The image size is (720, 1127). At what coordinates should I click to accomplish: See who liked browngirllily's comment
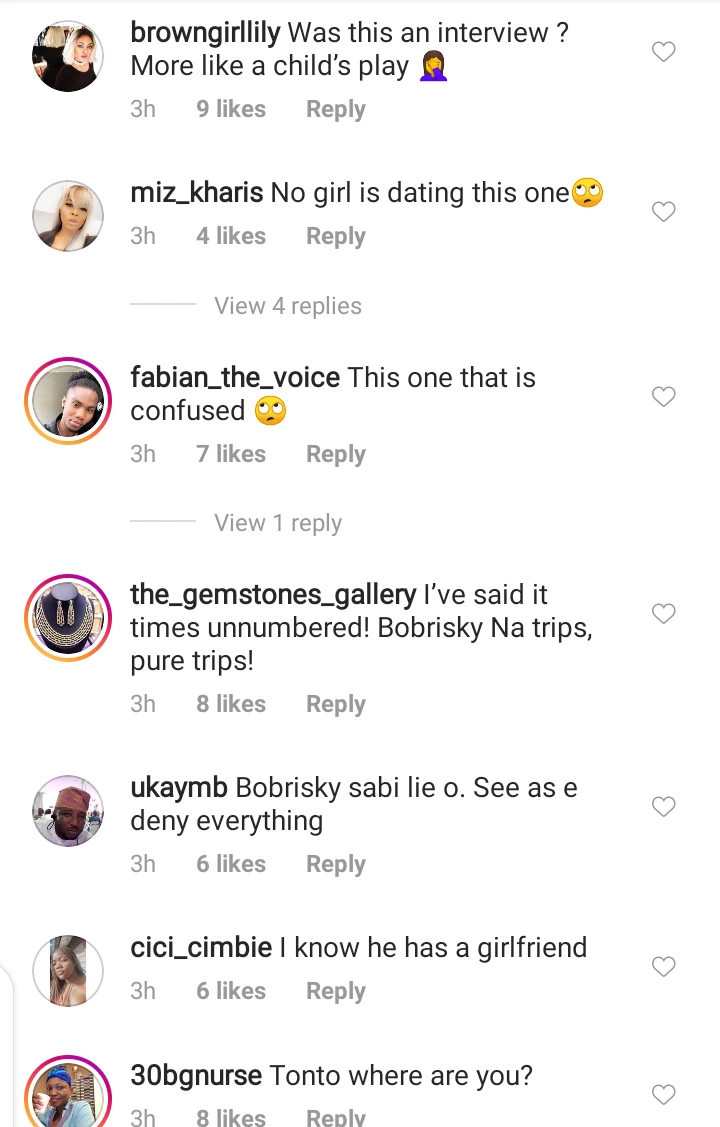pos(231,109)
